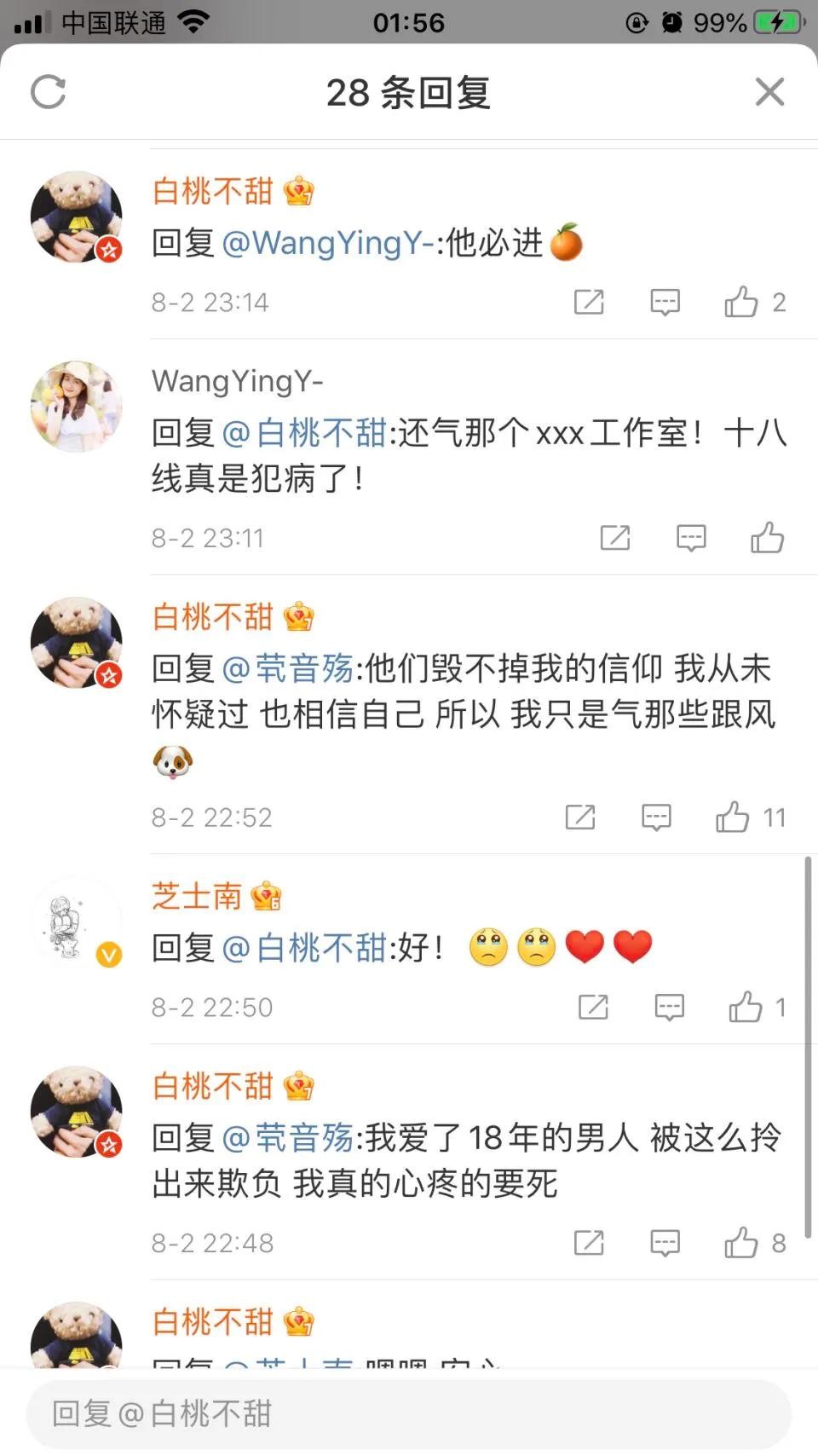The width and height of the screenshot is (818, 1456).
Task: Like the comment posted at 8-2 22:52
Action: 733,817
